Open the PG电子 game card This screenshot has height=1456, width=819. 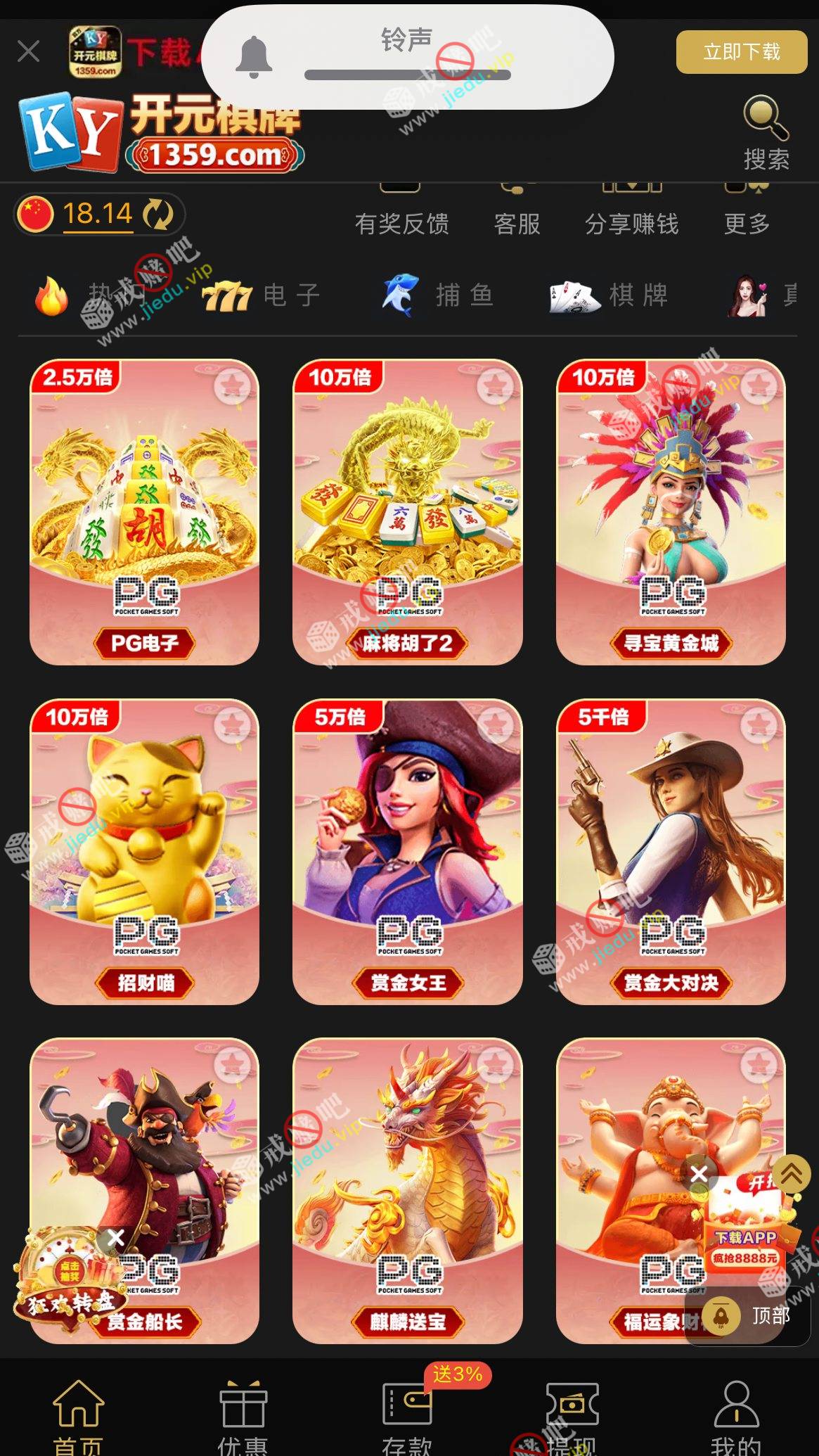144,511
